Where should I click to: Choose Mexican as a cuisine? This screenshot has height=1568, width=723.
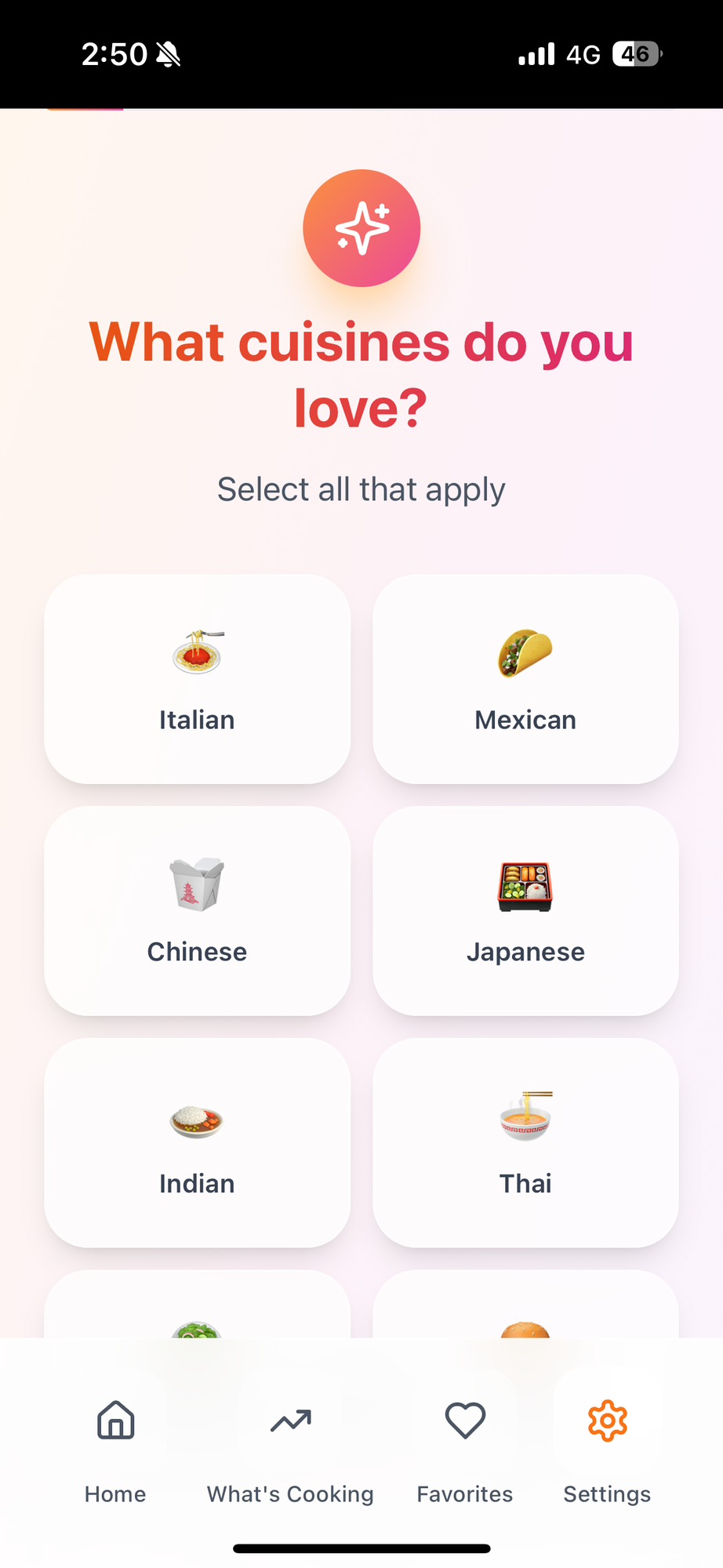click(525, 679)
